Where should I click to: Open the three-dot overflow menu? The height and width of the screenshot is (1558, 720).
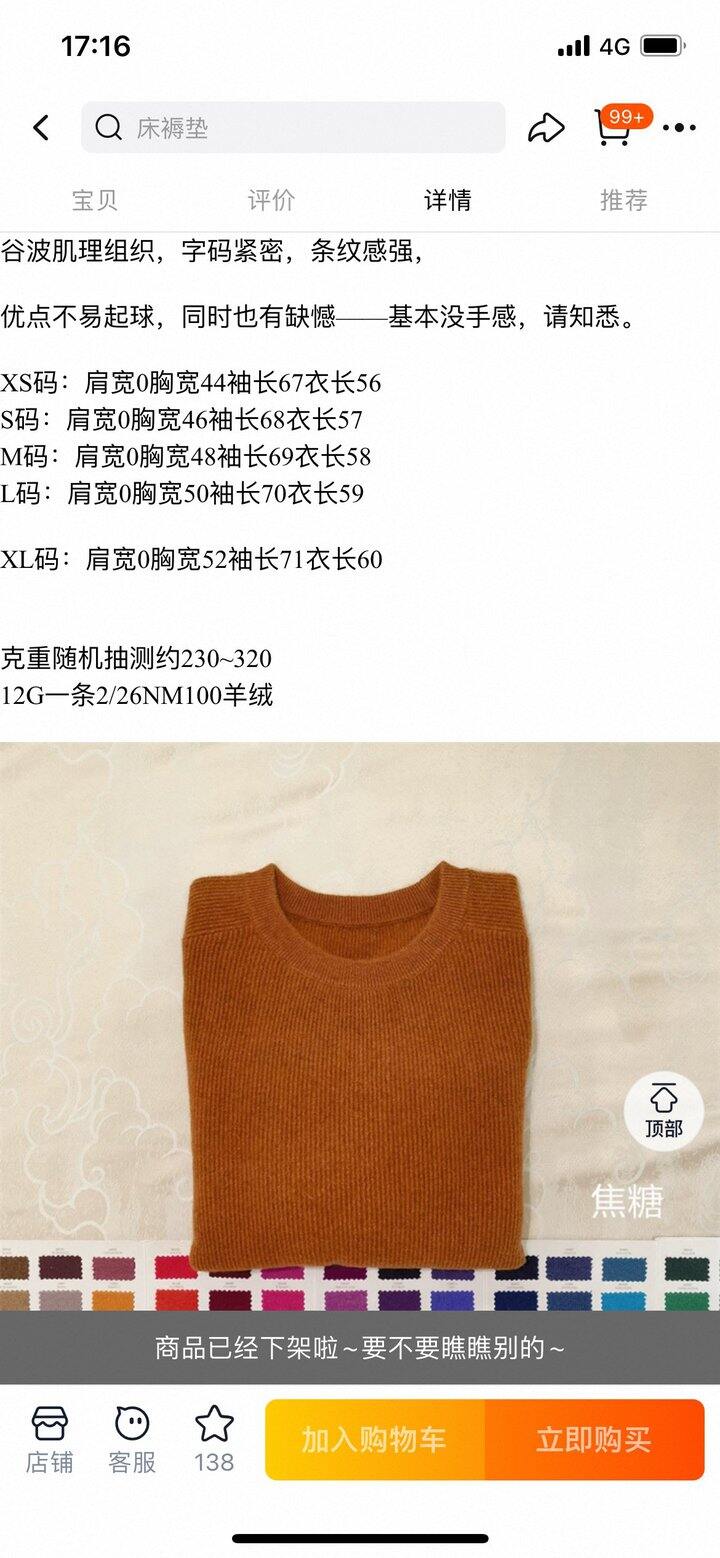(x=679, y=128)
